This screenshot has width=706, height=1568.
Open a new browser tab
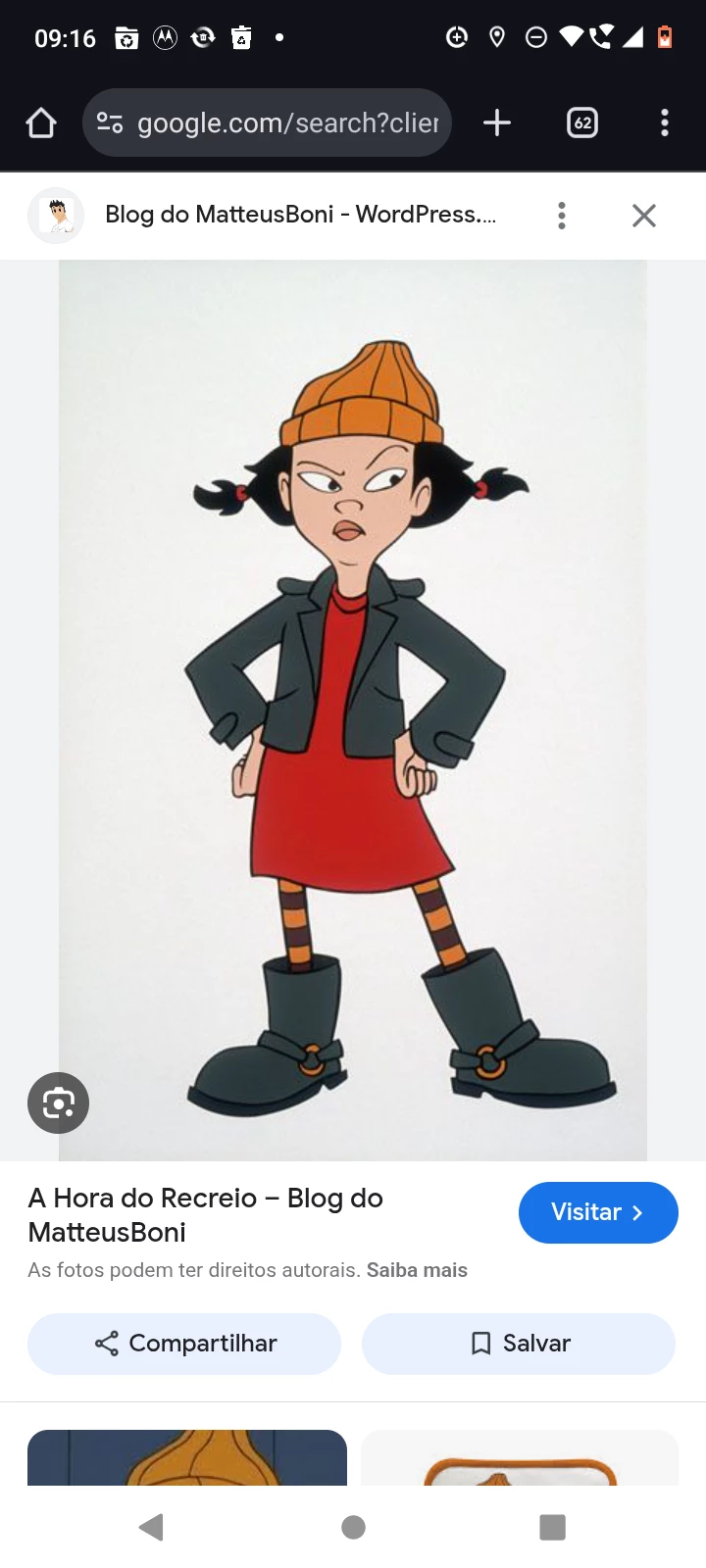point(497,123)
